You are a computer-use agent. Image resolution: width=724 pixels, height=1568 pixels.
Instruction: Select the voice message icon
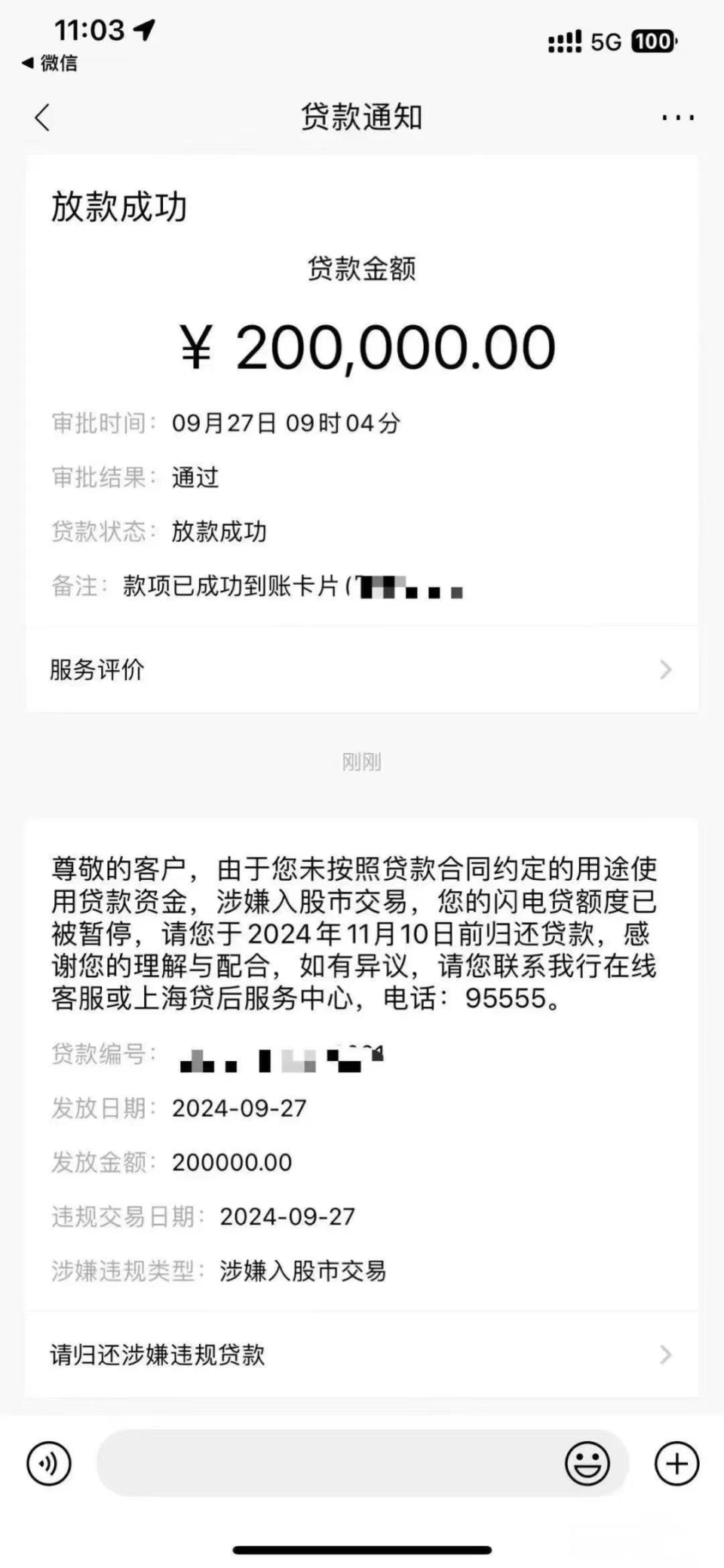(x=48, y=1462)
